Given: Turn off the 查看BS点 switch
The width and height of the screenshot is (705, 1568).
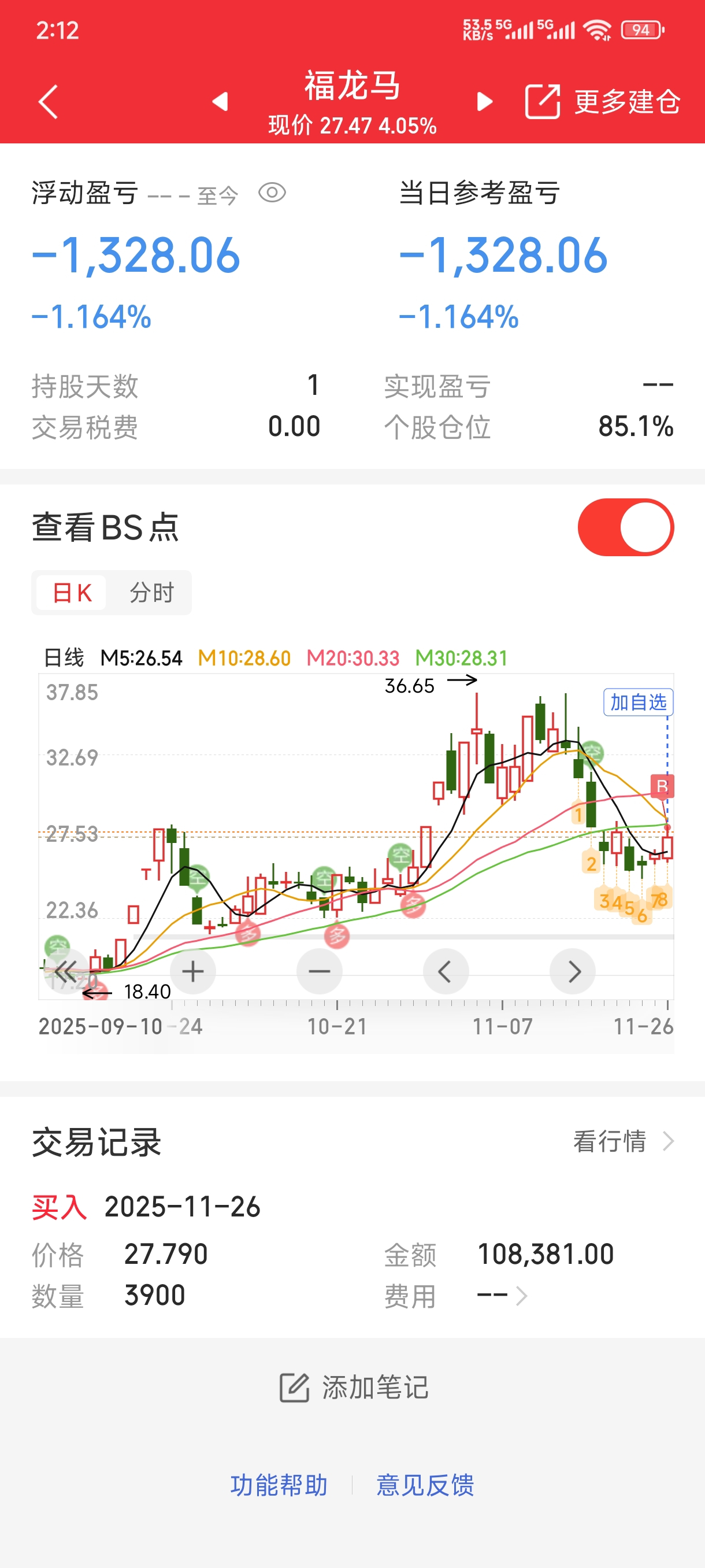Looking at the screenshot, I should [x=625, y=527].
